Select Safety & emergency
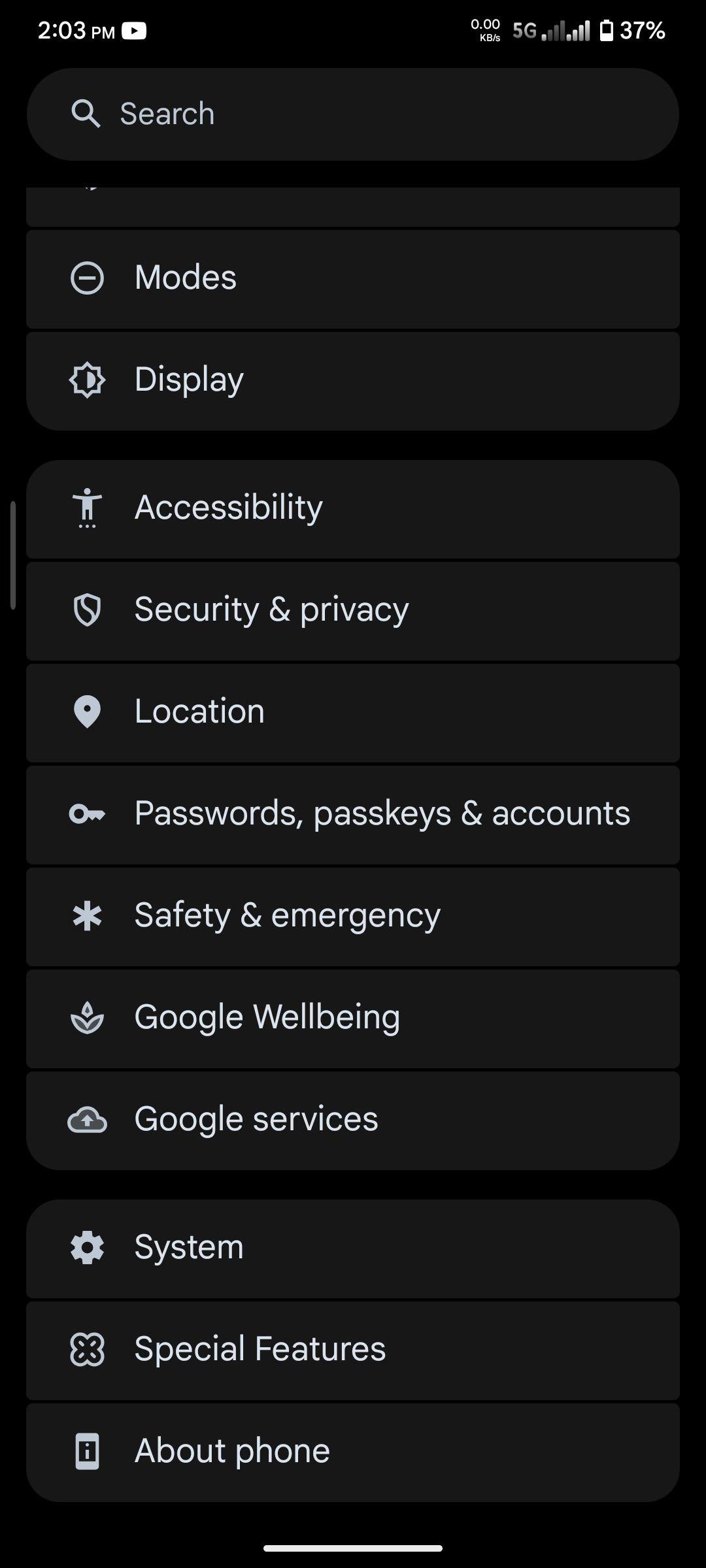The width and height of the screenshot is (706, 1568). (x=353, y=917)
